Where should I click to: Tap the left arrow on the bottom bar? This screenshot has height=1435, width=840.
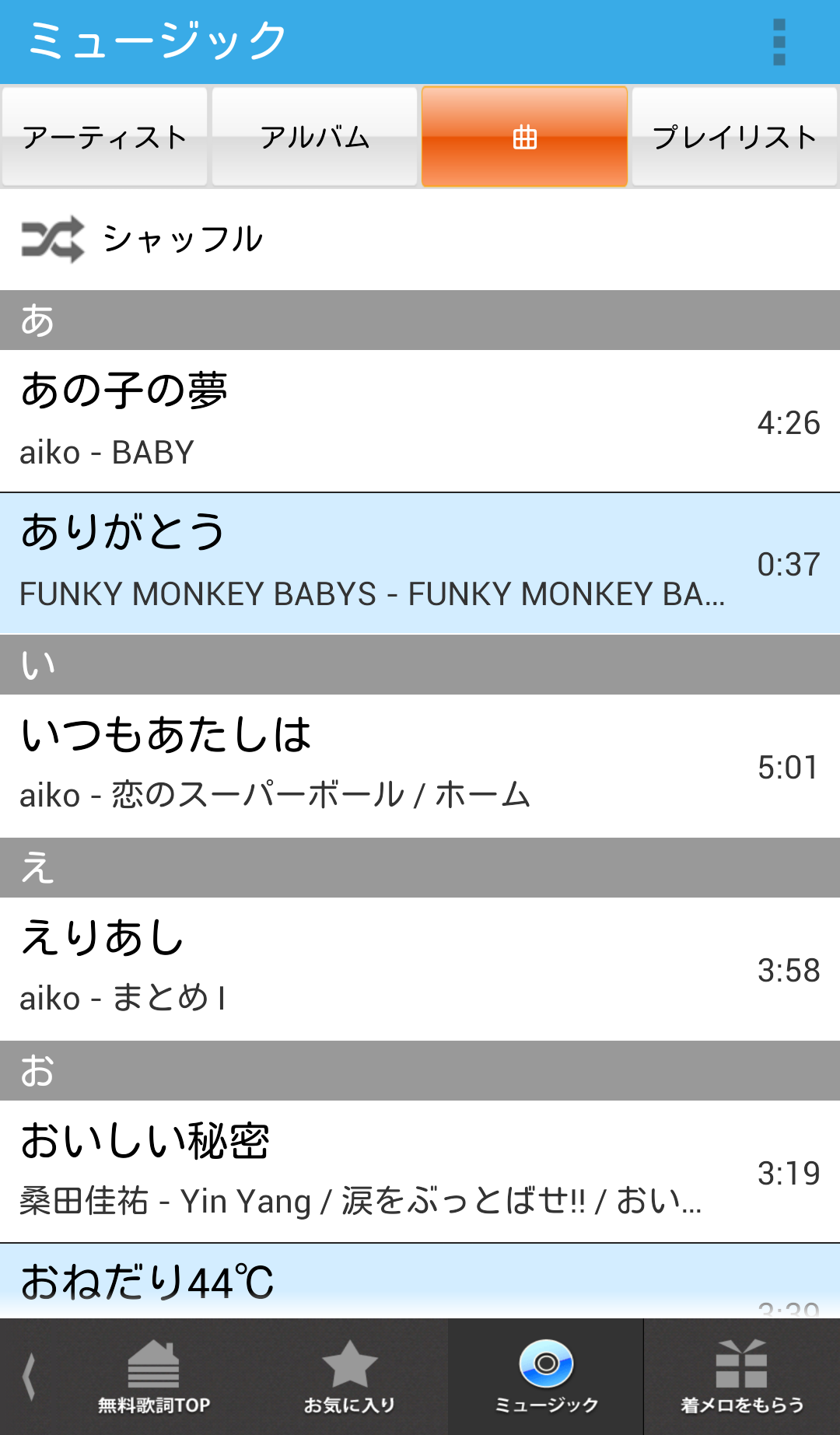[x=30, y=1377]
